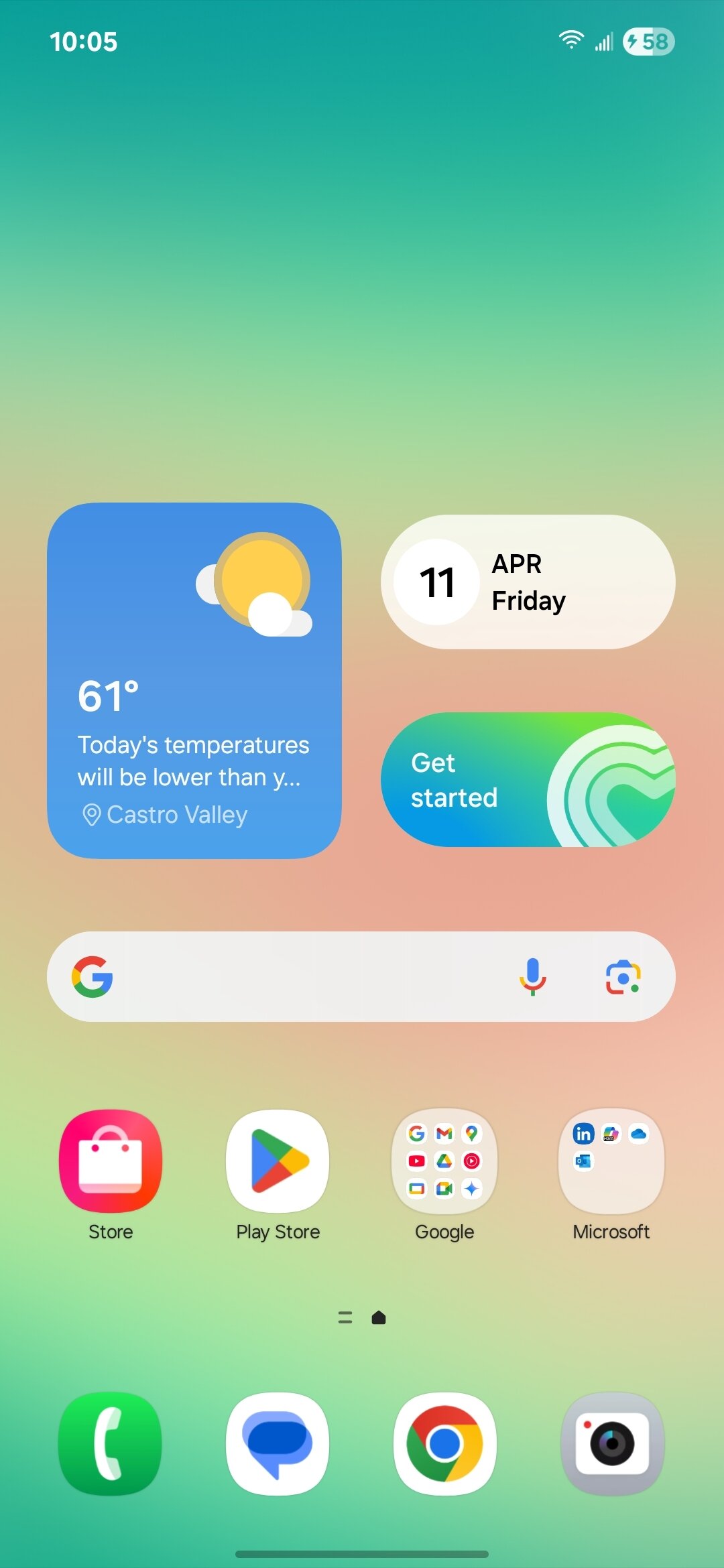Open the Camera app

click(611, 1443)
